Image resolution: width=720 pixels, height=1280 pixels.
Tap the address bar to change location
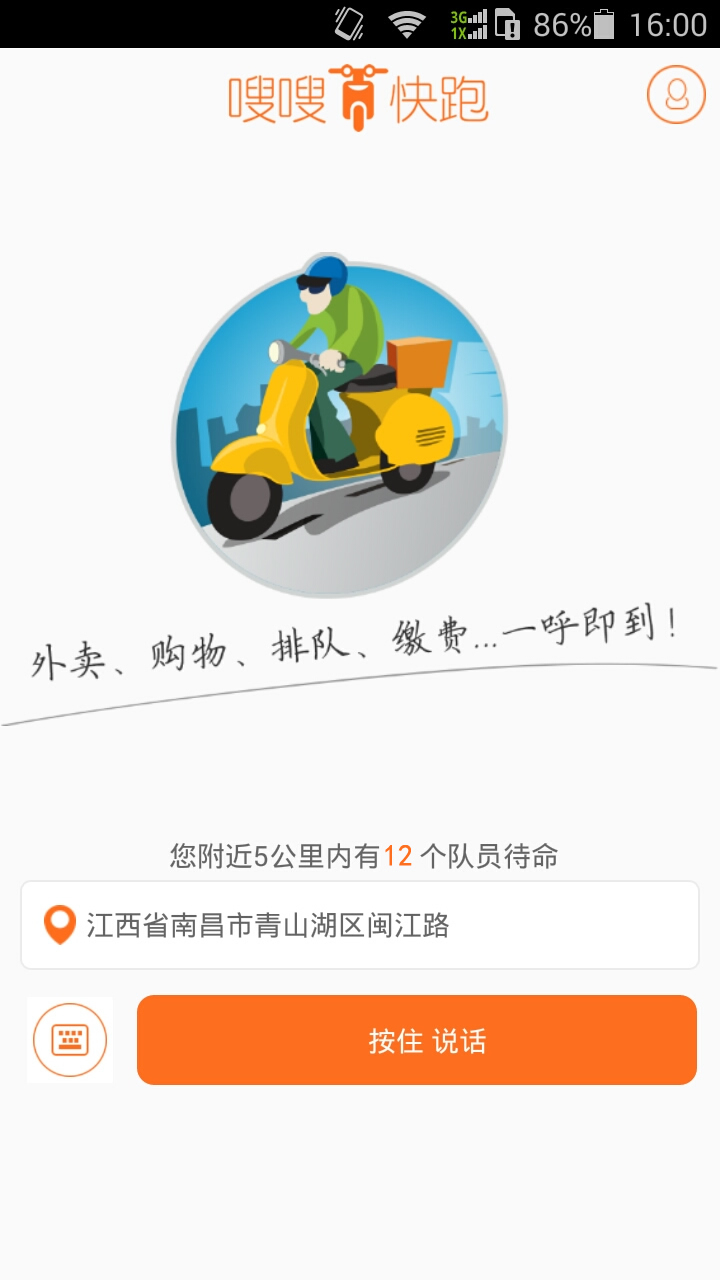coord(360,924)
